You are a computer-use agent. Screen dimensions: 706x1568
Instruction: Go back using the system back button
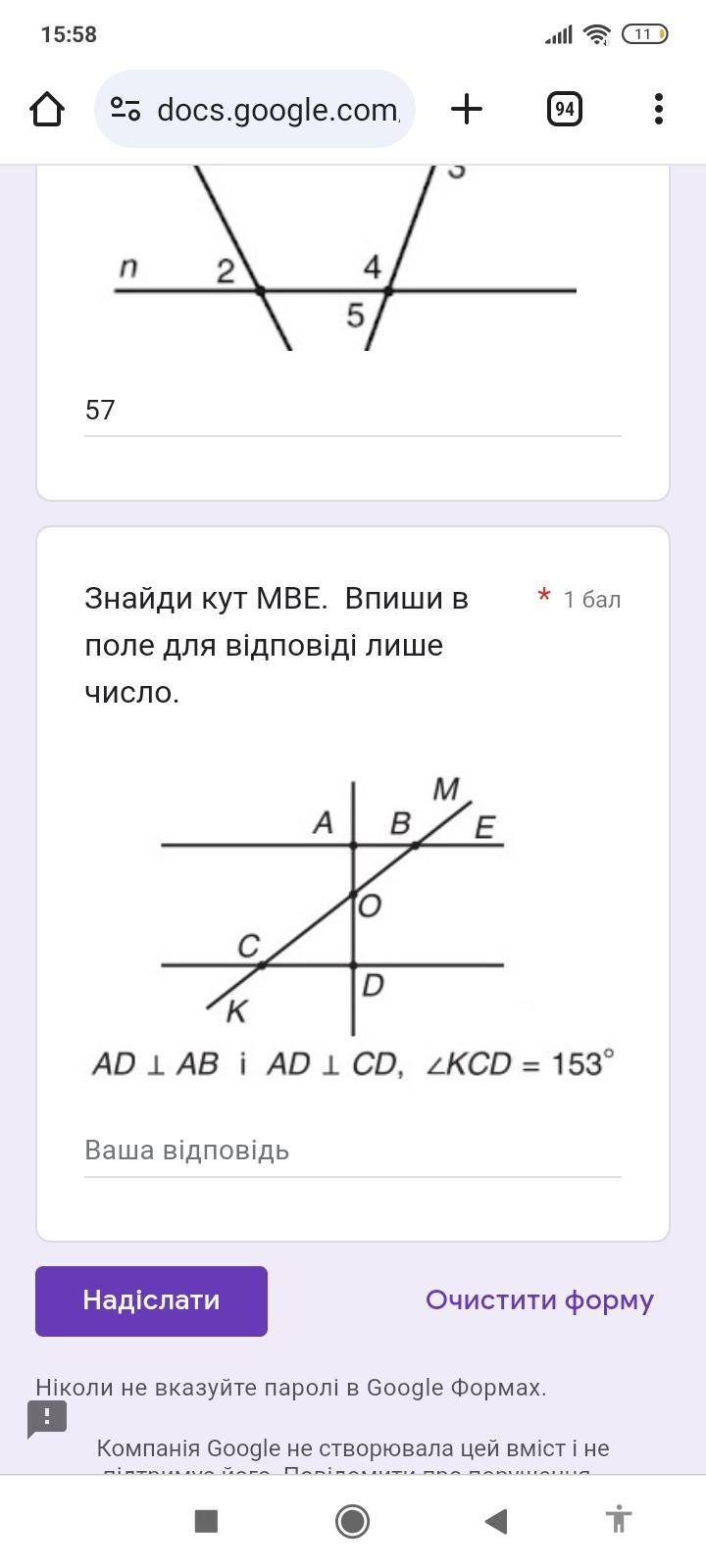click(x=496, y=1521)
